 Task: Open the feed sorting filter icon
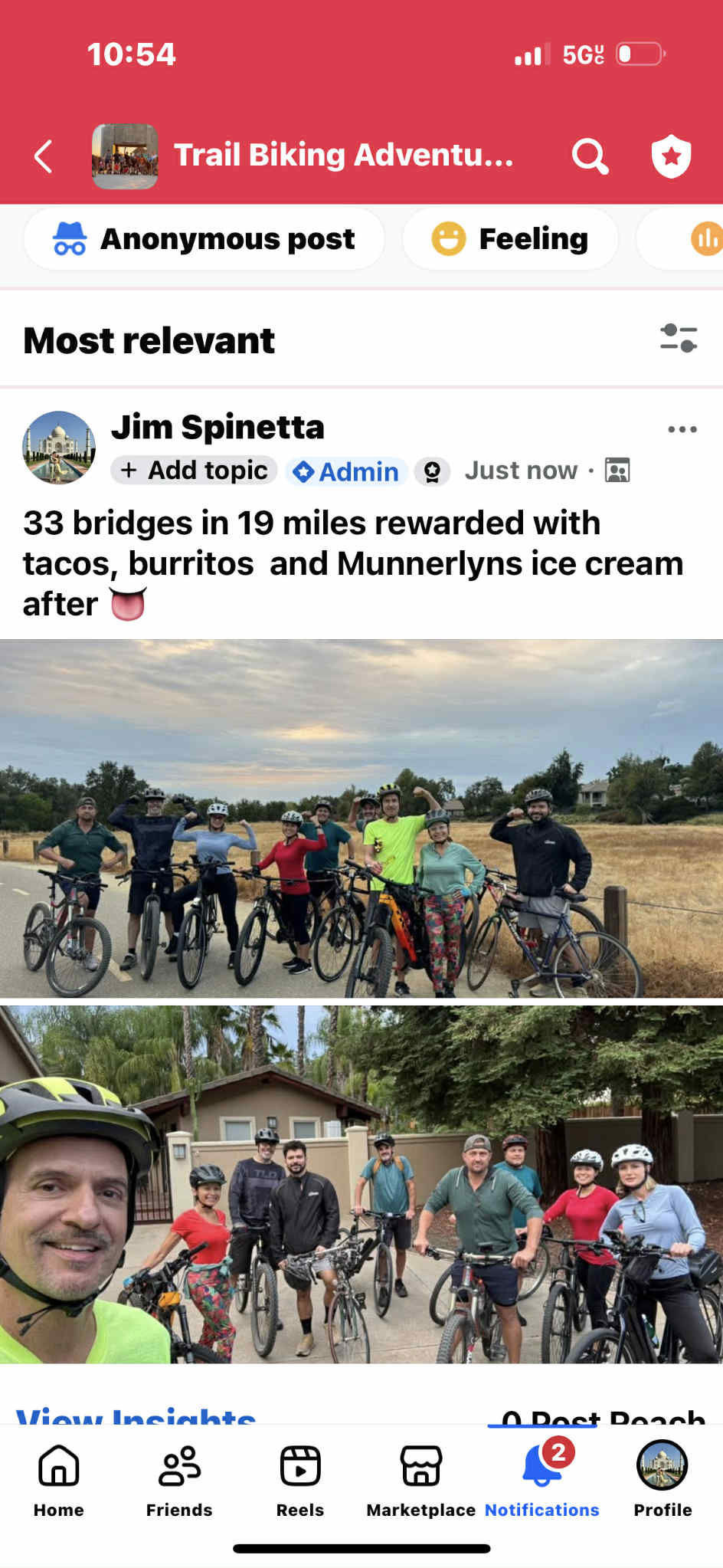678,338
